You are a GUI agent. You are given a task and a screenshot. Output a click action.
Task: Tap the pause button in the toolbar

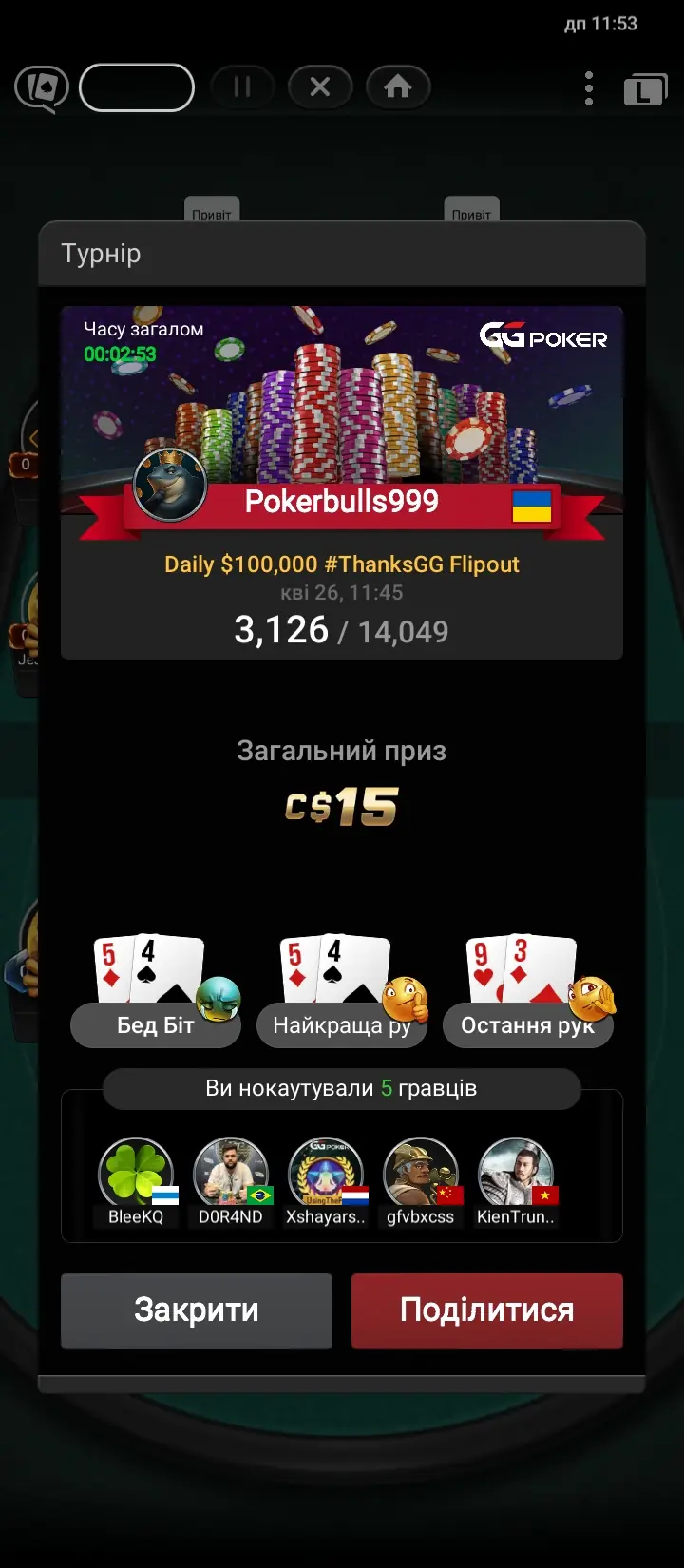(x=242, y=87)
